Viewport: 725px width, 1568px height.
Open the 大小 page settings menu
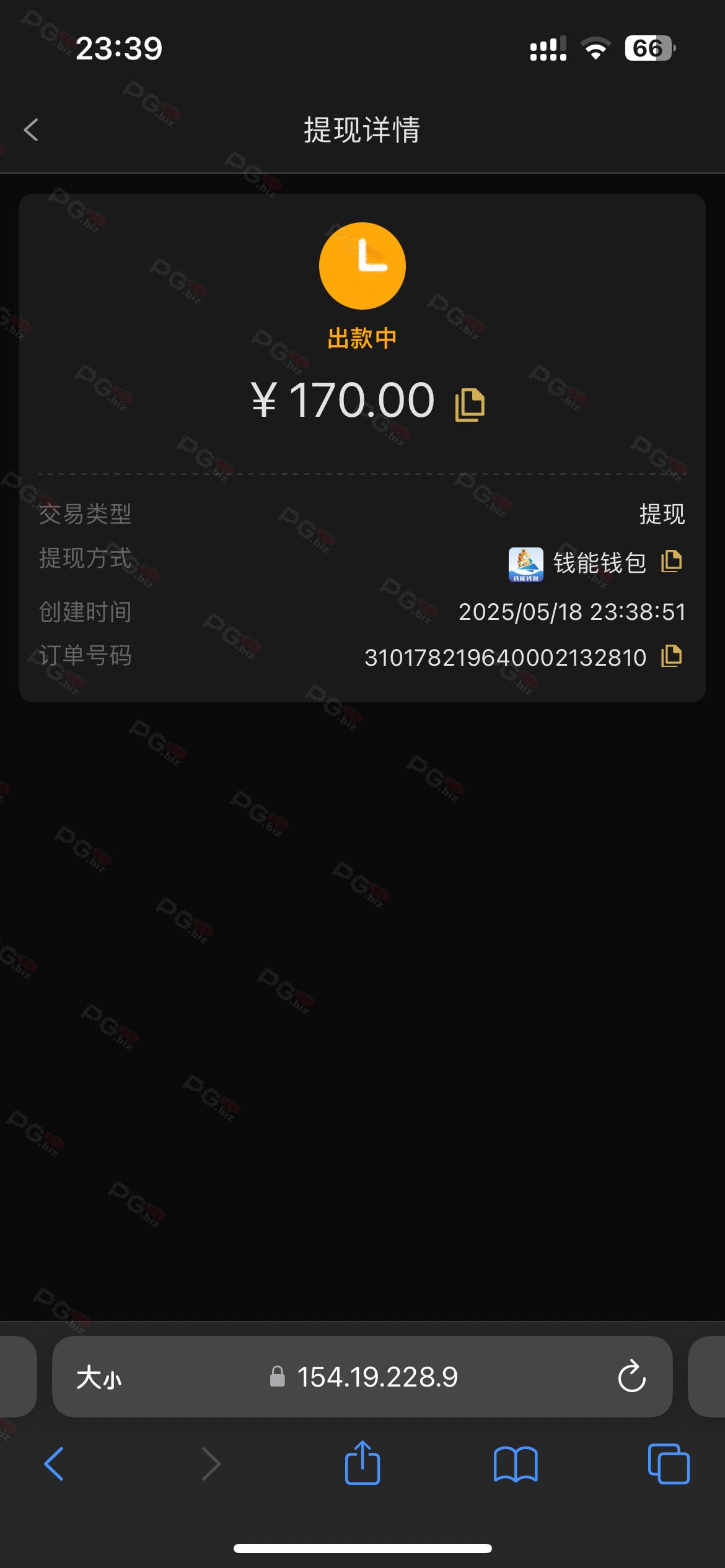99,1378
